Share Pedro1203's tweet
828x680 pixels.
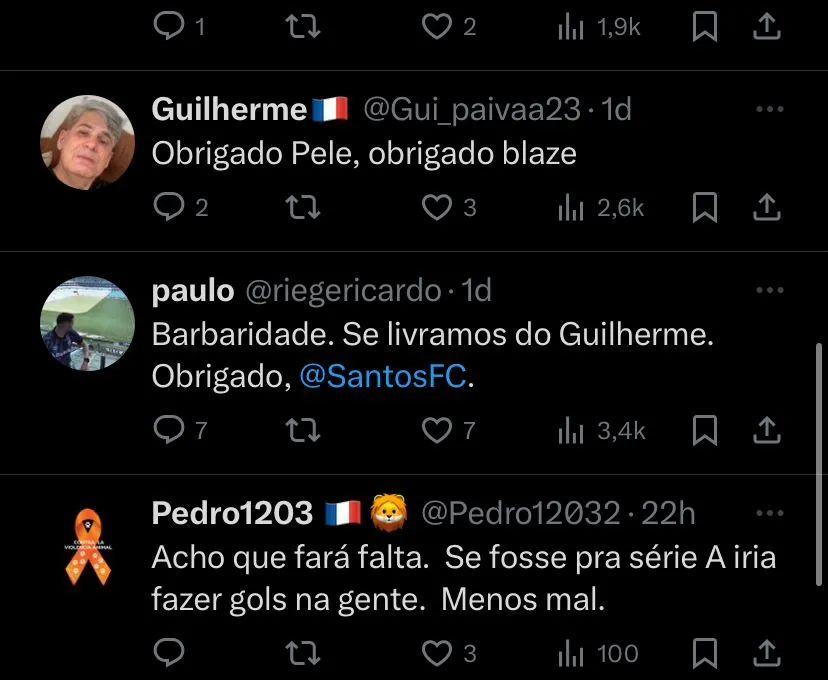[766, 653]
